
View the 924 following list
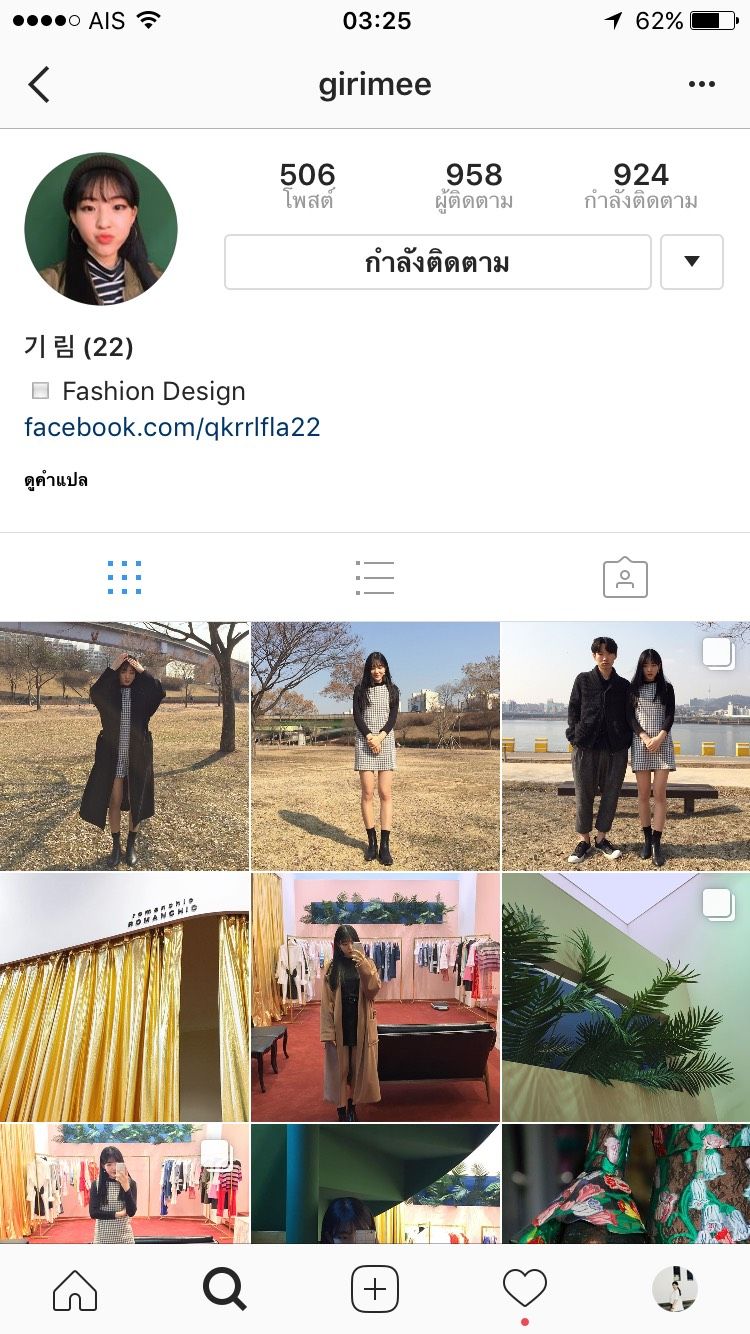[x=640, y=185]
